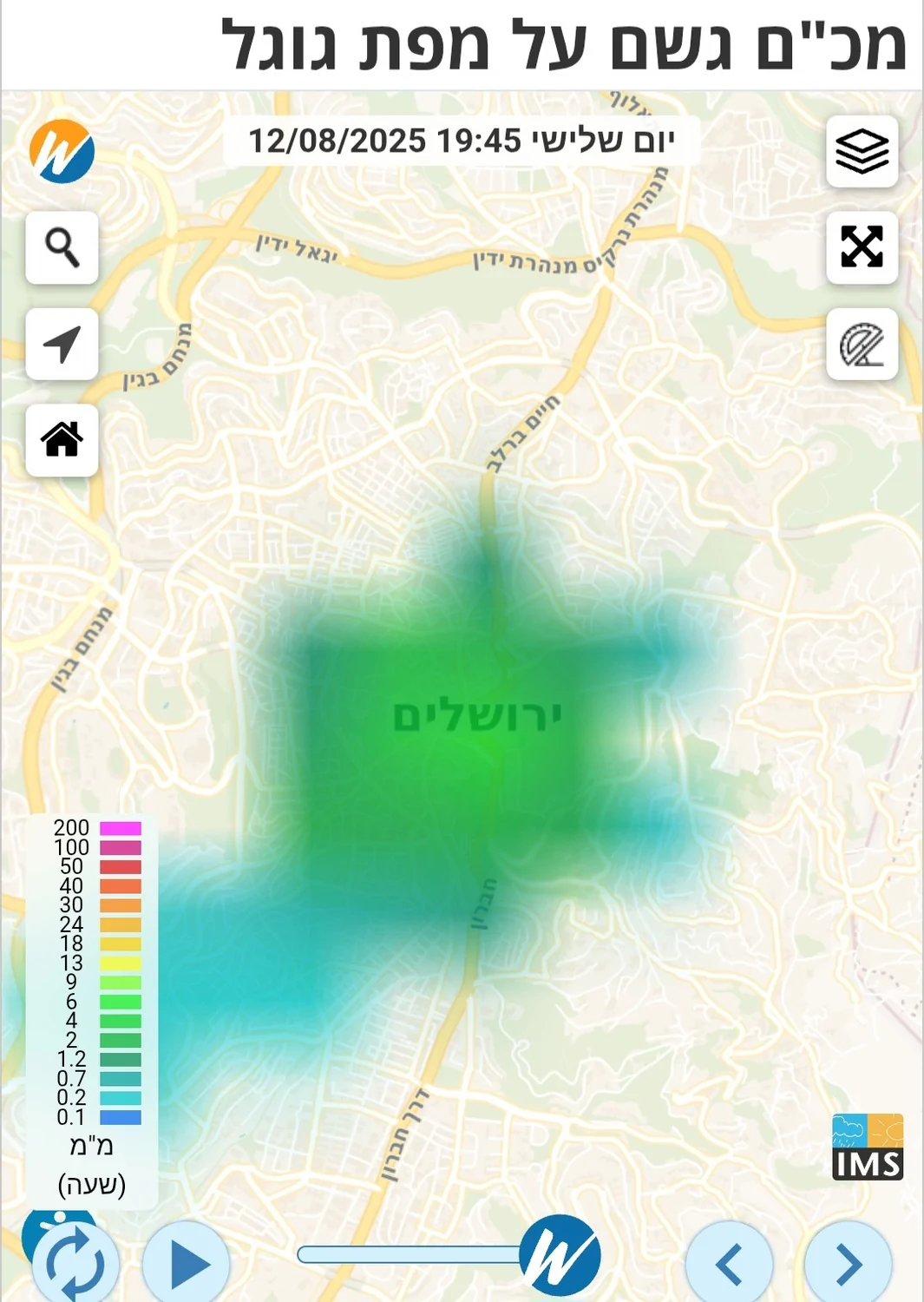This screenshot has width=924, height=1302.
Task: Expand the map to fullscreen
Action: click(862, 247)
